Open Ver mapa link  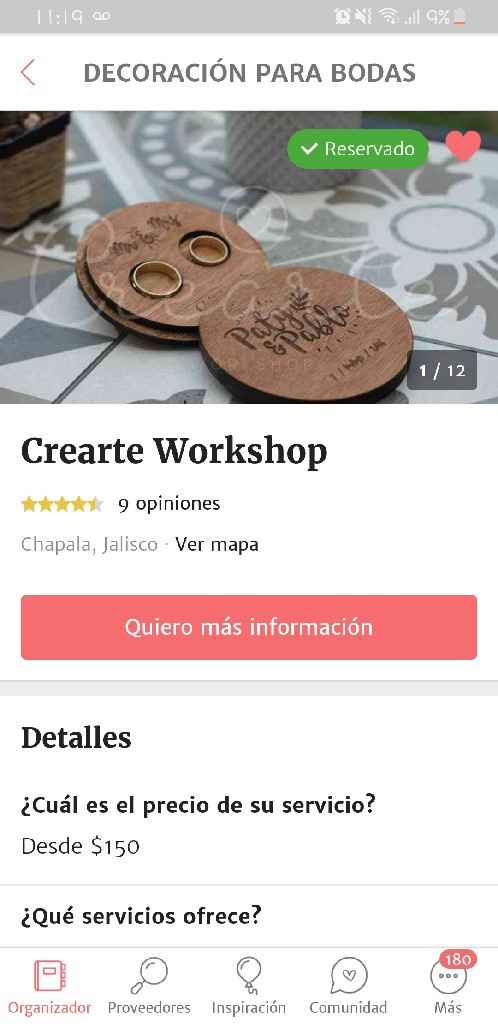click(x=217, y=545)
